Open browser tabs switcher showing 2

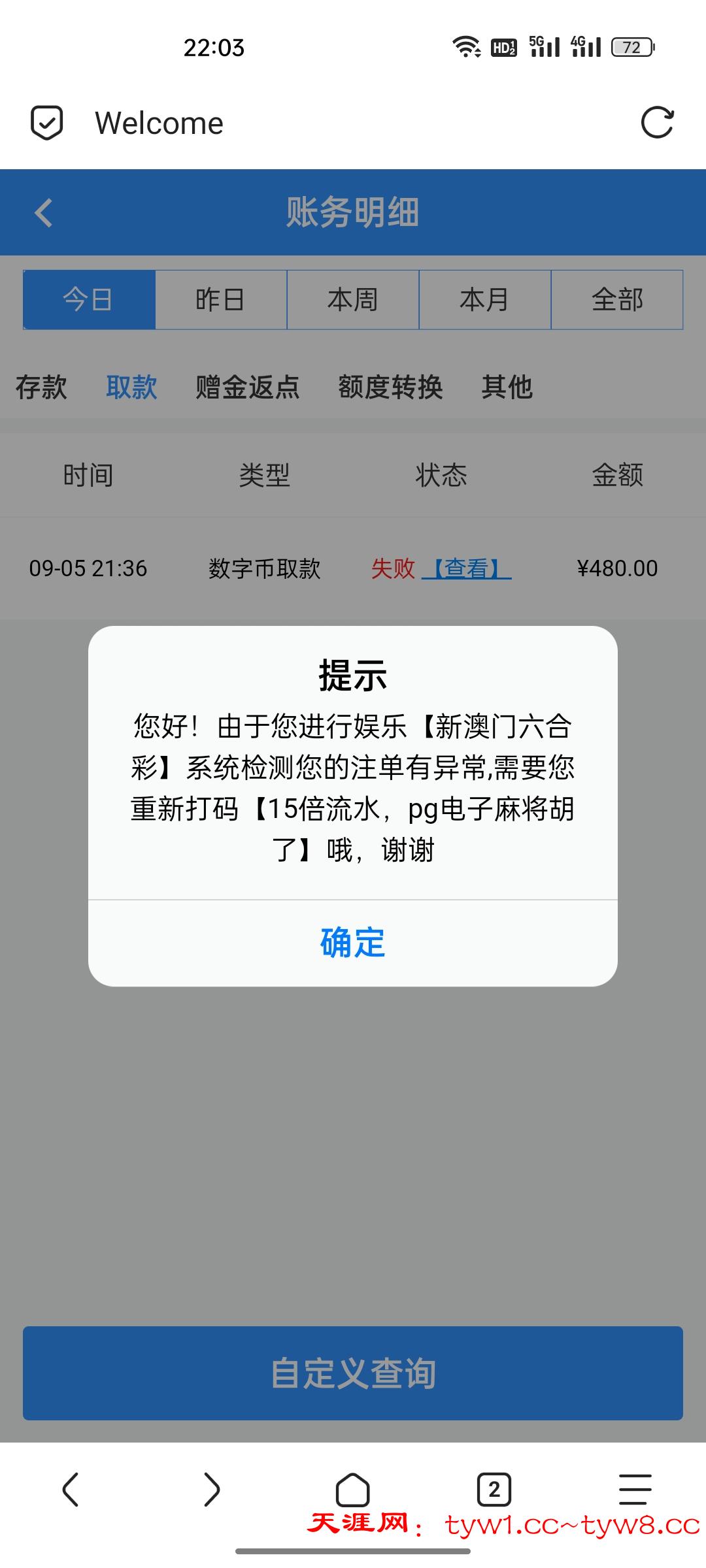[x=494, y=1490]
